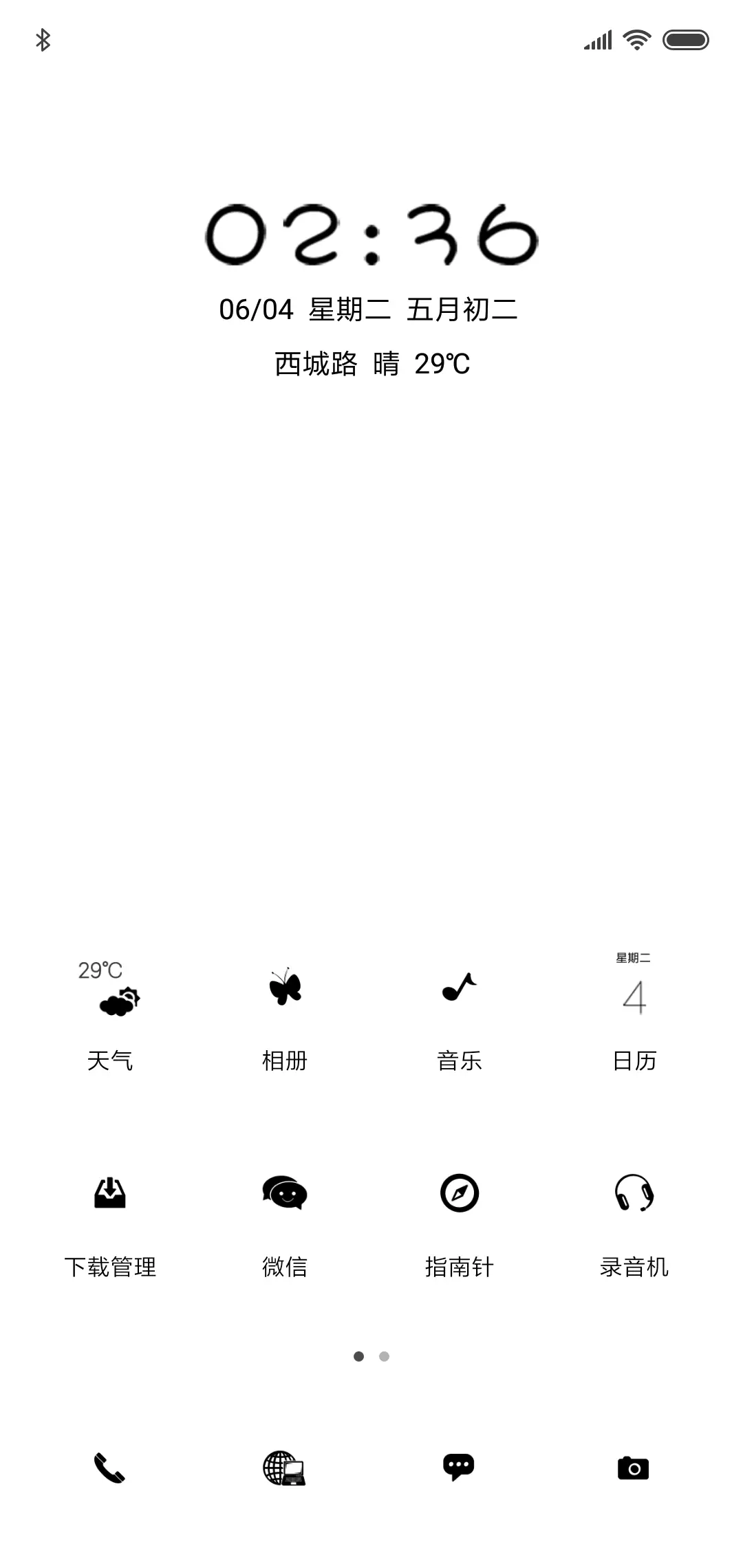The height and width of the screenshot is (1568, 743).
Task: Select the second home screen page dot
Action: [383, 1355]
